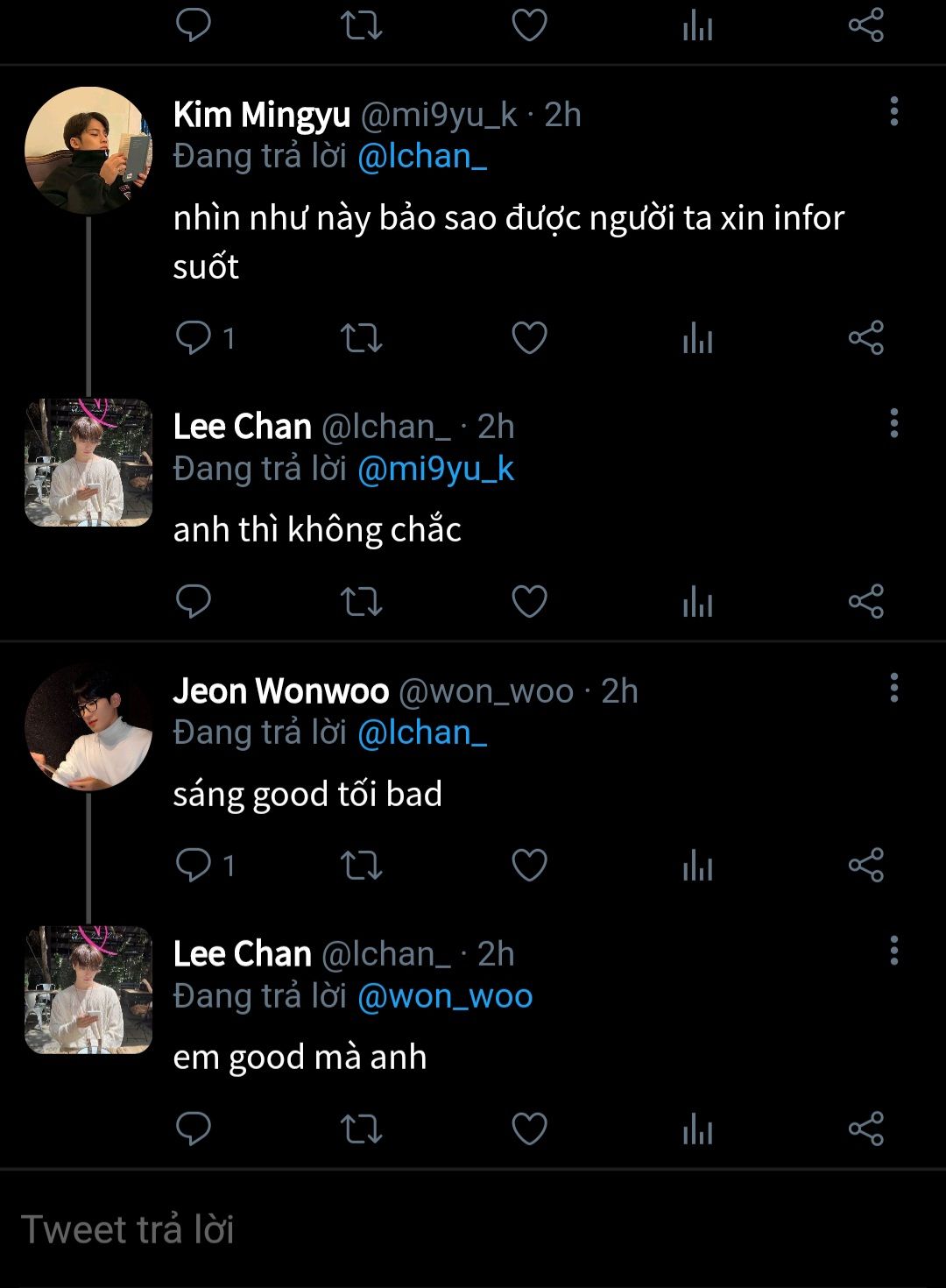Image resolution: width=946 pixels, height=1288 pixels.
Task: Retweet Jeon Wonwoo's tweet
Action: (x=361, y=865)
